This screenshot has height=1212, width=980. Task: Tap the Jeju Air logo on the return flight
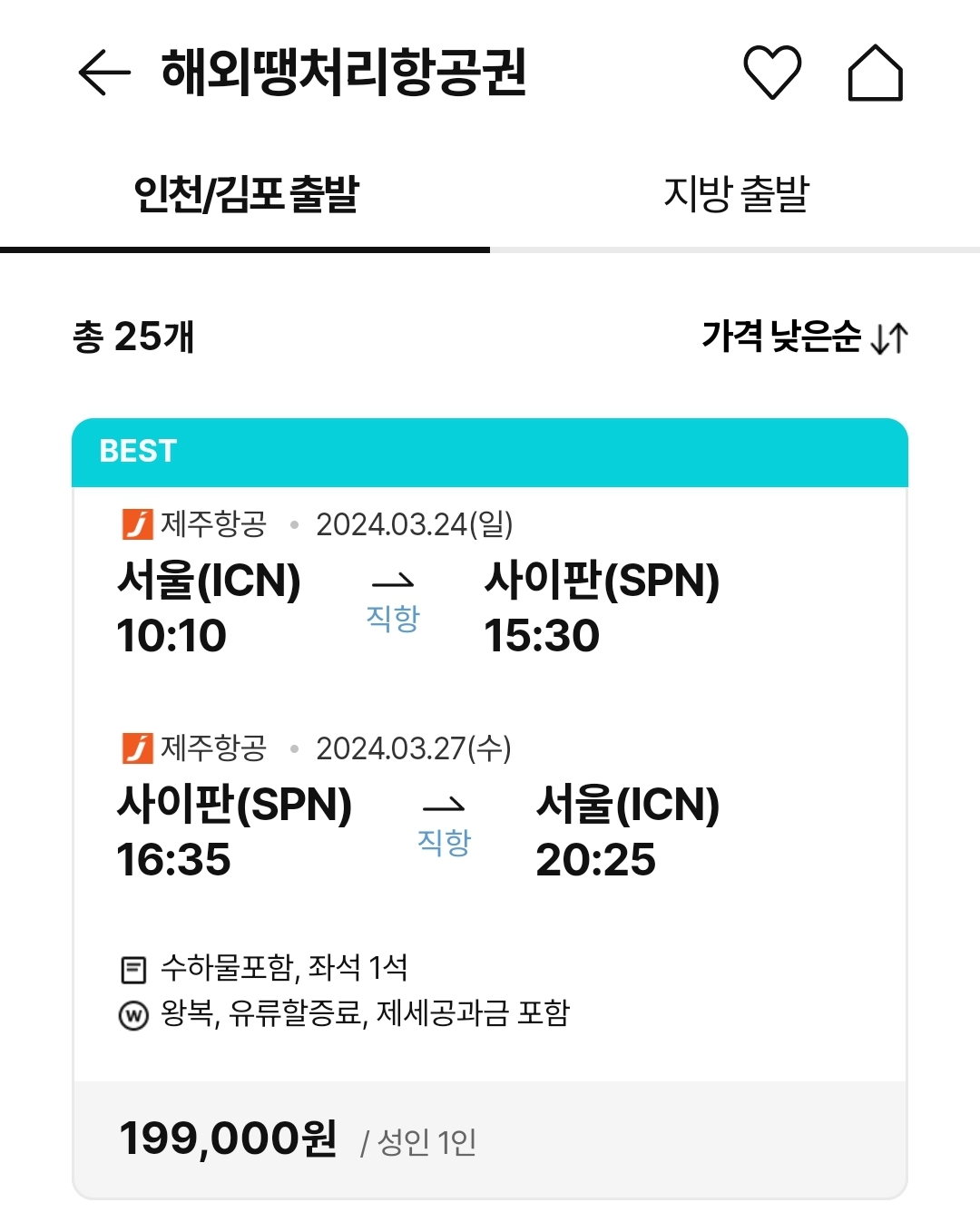click(x=134, y=749)
